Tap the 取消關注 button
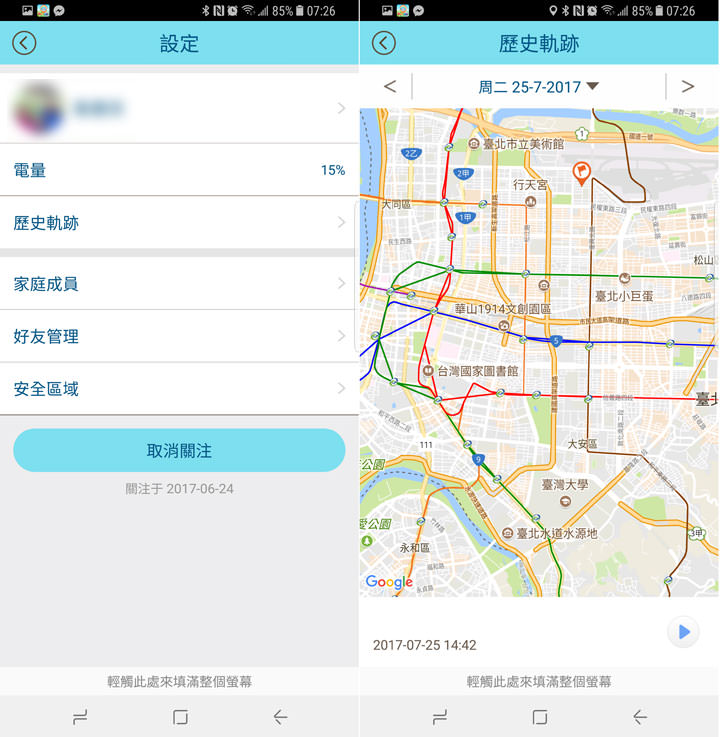 pos(179,451)
